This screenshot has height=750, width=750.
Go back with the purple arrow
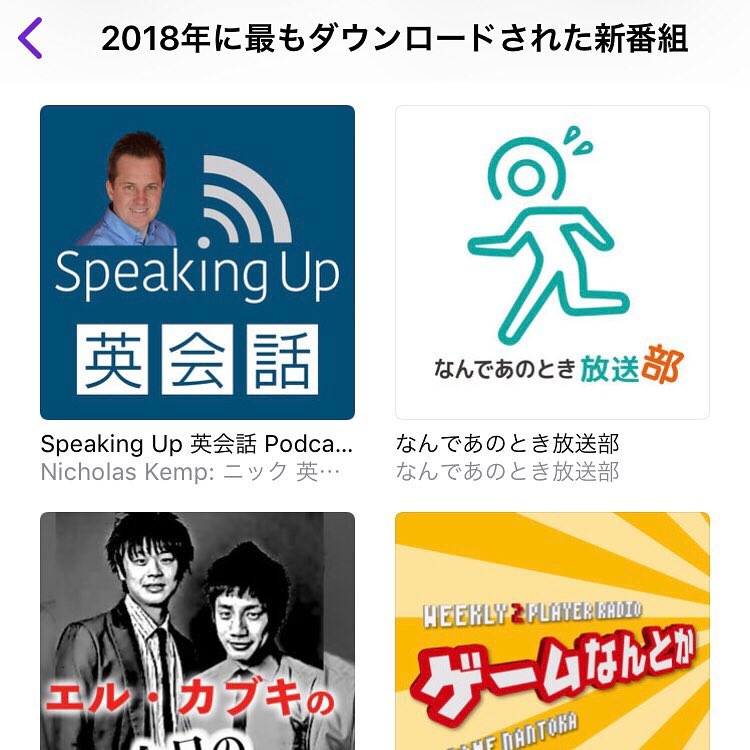tap(31, 39)
